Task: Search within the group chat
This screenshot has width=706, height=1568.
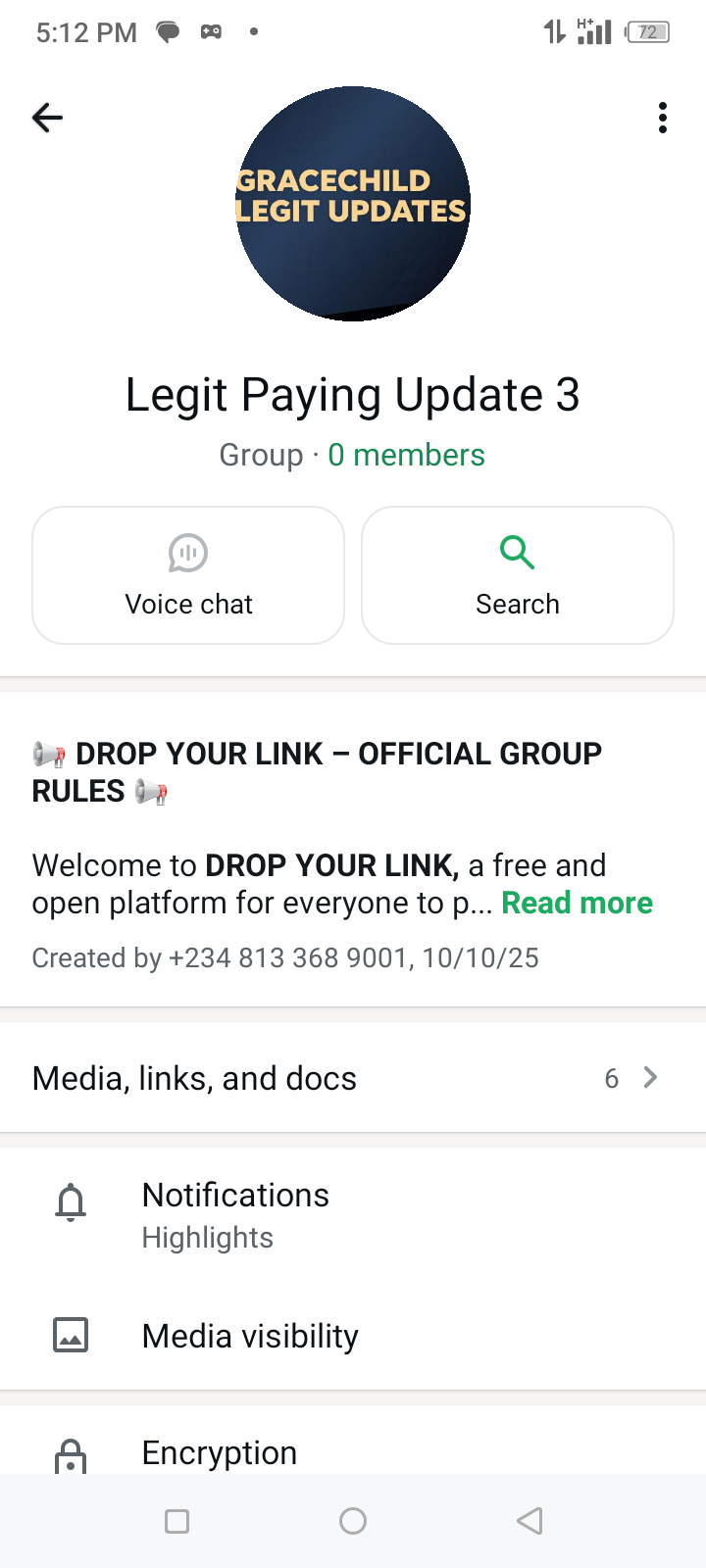Action: [518, 575]
